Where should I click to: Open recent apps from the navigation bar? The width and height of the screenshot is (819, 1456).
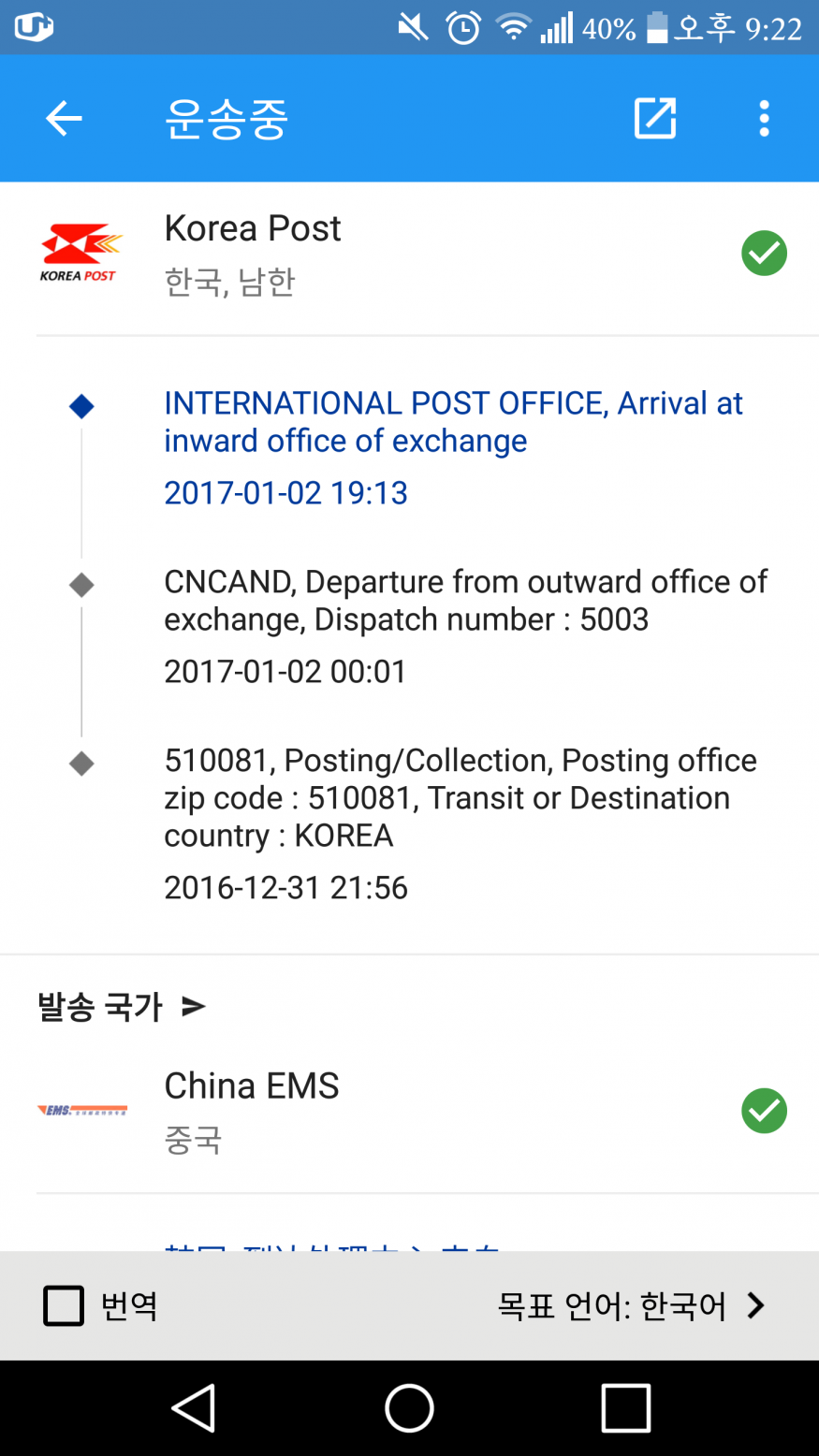point(625,1408)
